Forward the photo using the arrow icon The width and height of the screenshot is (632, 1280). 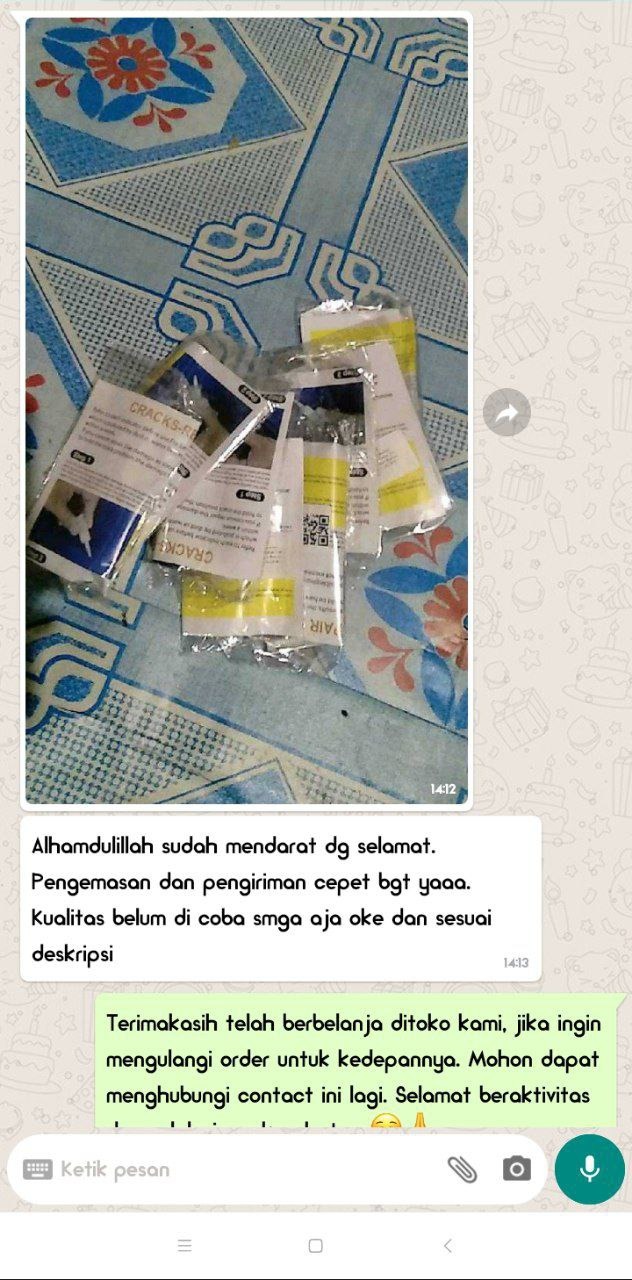click(507, 412)
